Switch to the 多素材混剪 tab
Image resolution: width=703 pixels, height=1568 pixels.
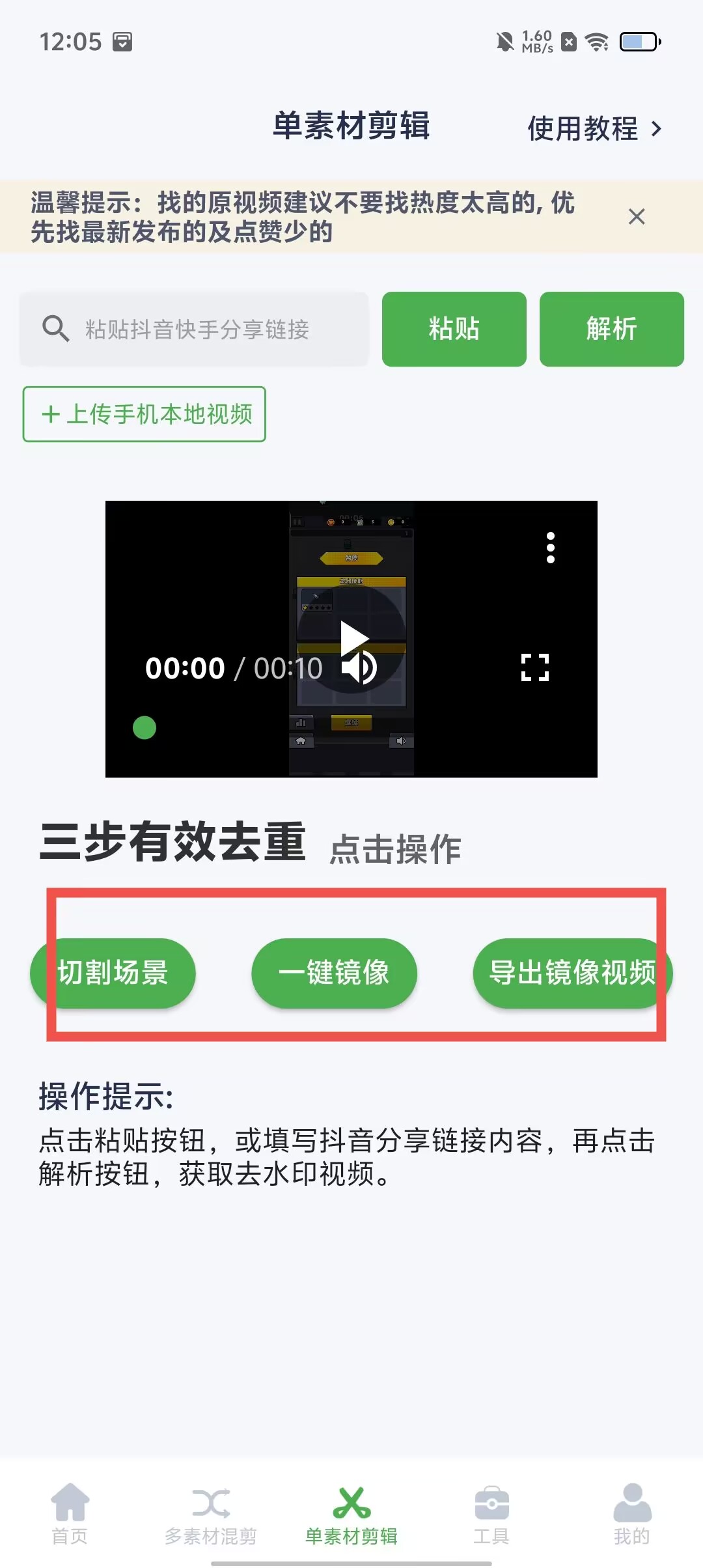coord(211,1514)
